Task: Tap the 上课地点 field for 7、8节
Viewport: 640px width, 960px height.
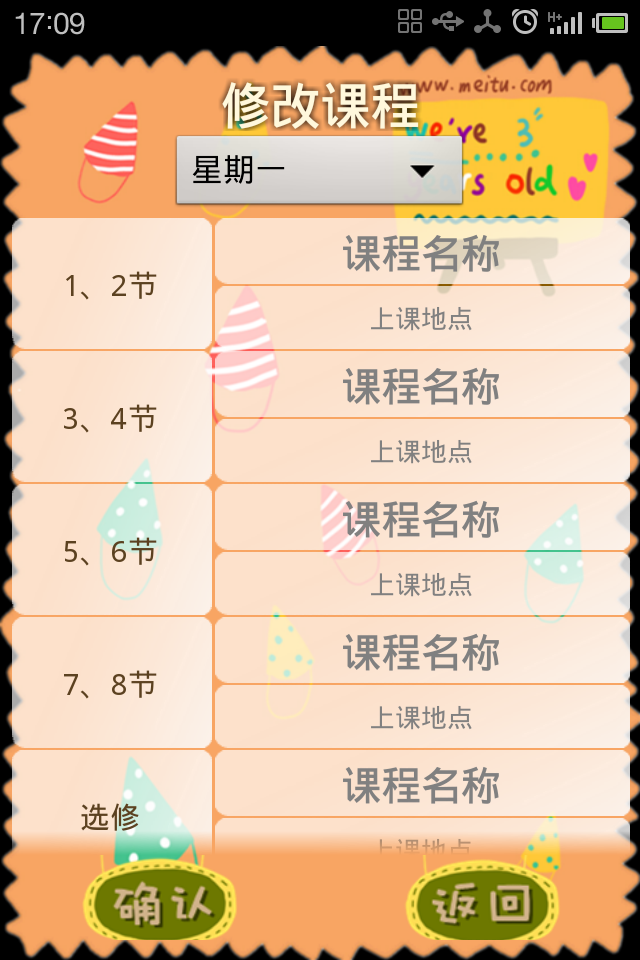Action: pos(421,718)
